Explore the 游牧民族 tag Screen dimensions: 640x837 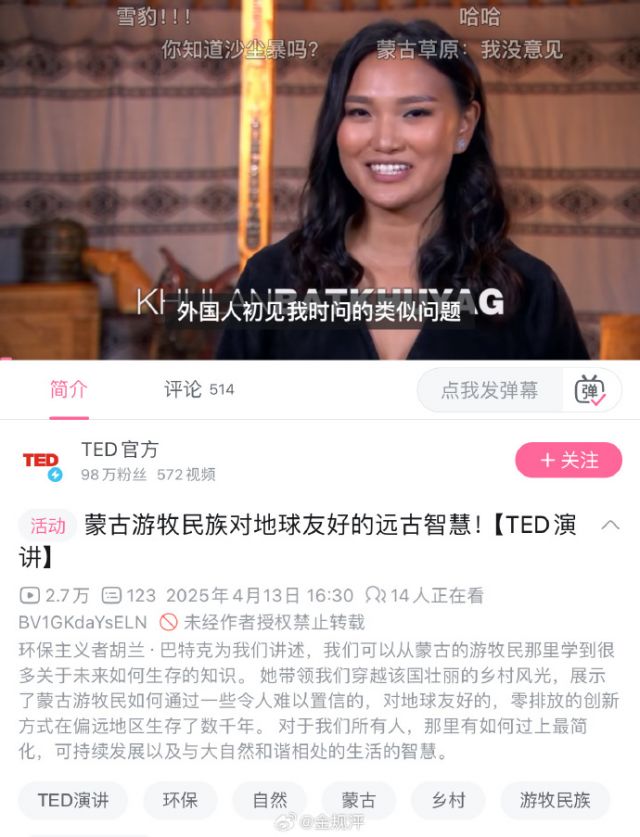pyautogui.click(x=555, y=800)
